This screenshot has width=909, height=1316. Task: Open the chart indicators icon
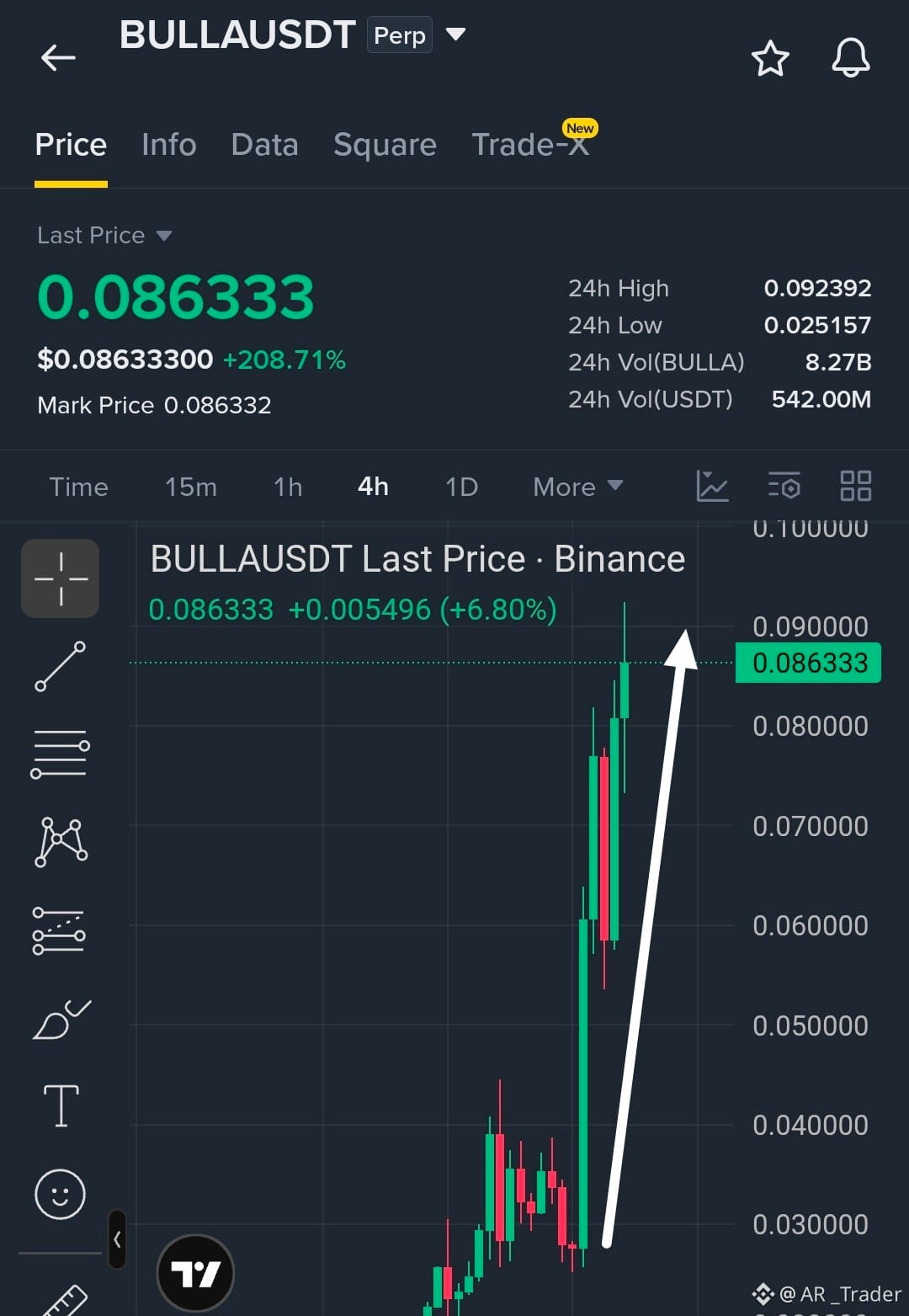712,486
